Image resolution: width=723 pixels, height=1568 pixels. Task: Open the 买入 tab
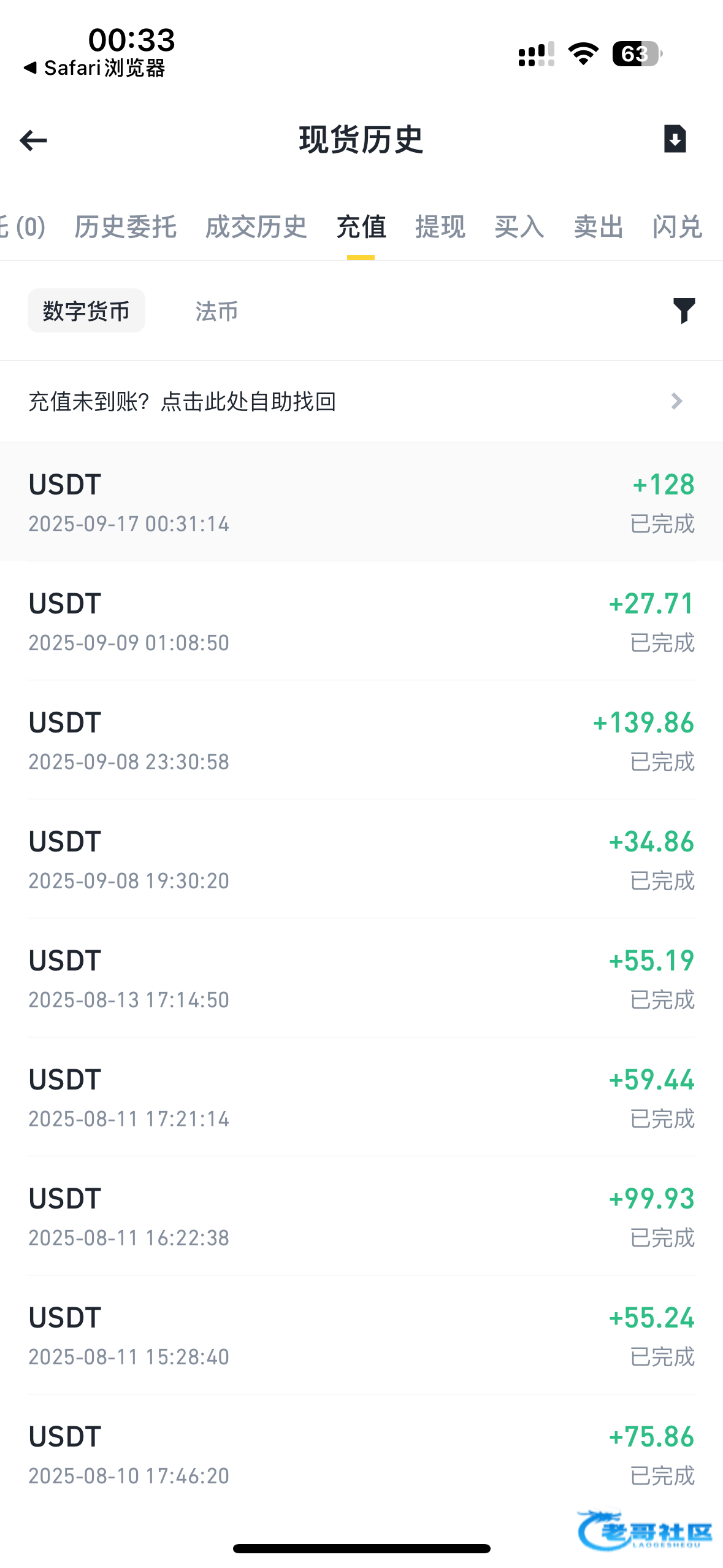pos(519,227)
